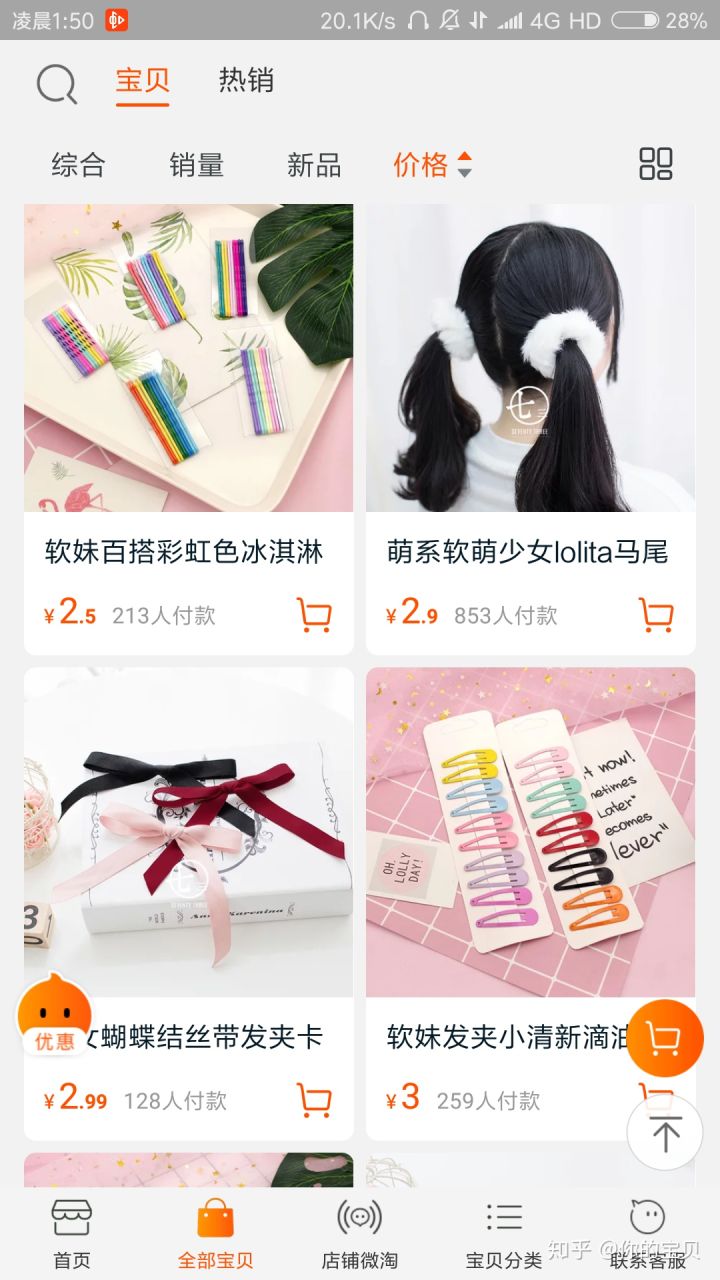
Task: Sort products by 价格
Action: click(x=431, y=165)
